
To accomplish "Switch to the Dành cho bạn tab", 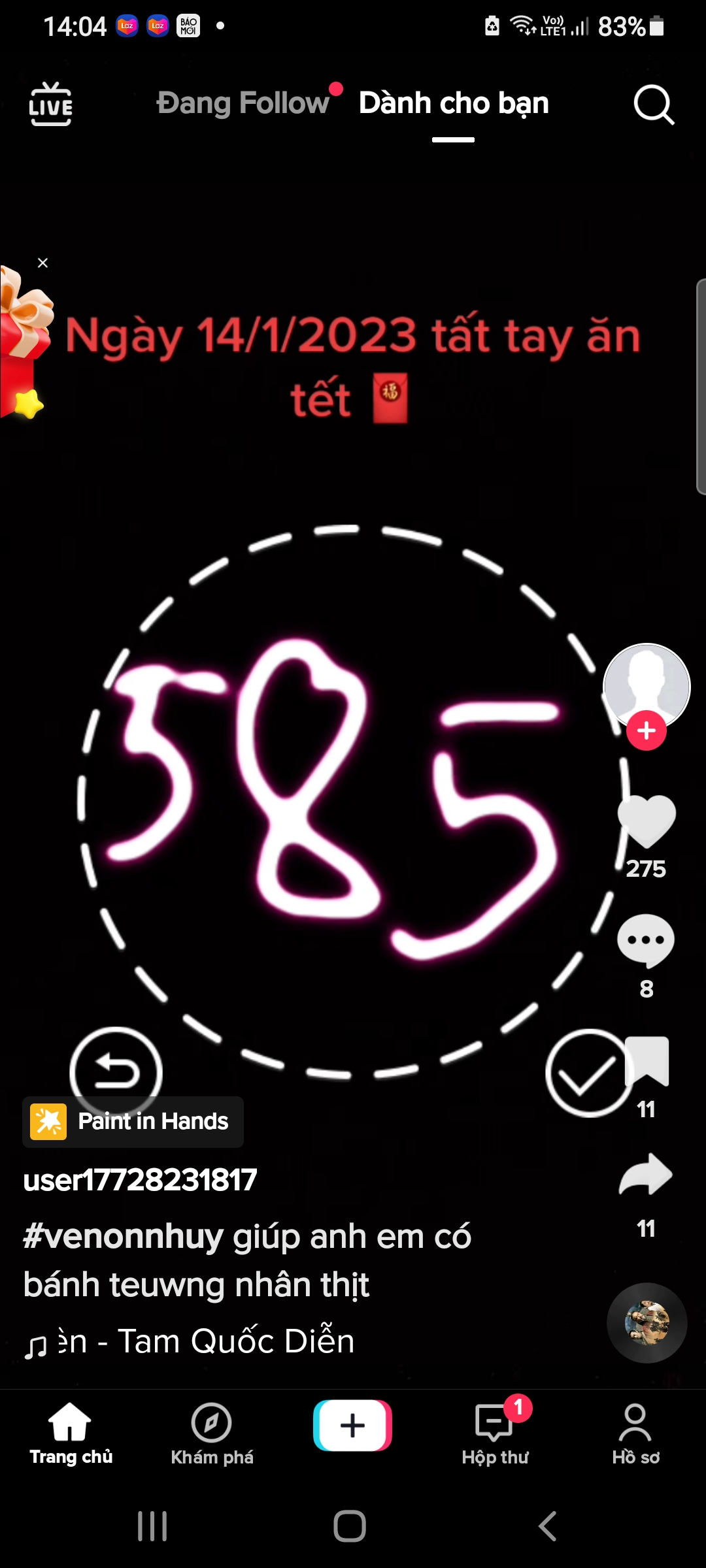I will [x=454, y=103].
